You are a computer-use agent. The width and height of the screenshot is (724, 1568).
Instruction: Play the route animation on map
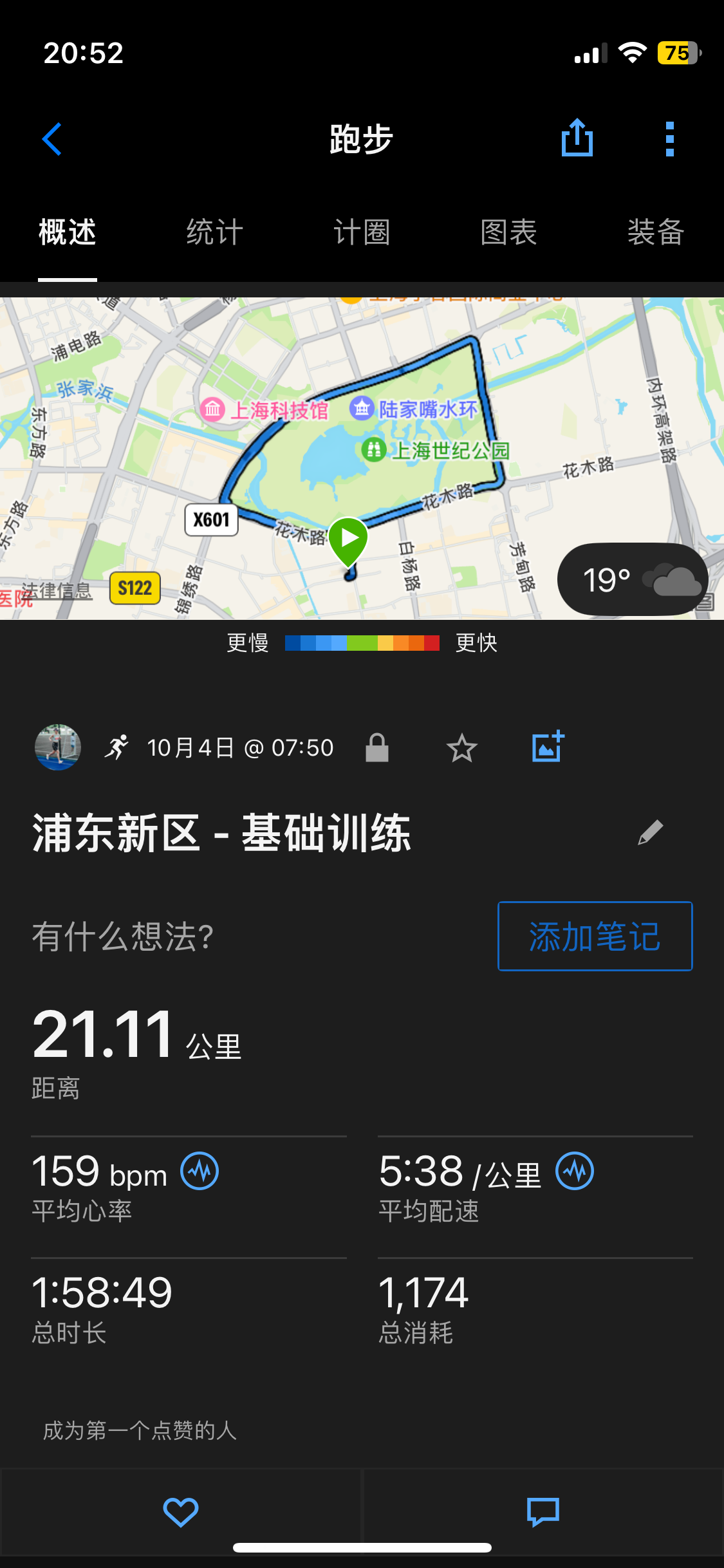[x=348, y=536]
